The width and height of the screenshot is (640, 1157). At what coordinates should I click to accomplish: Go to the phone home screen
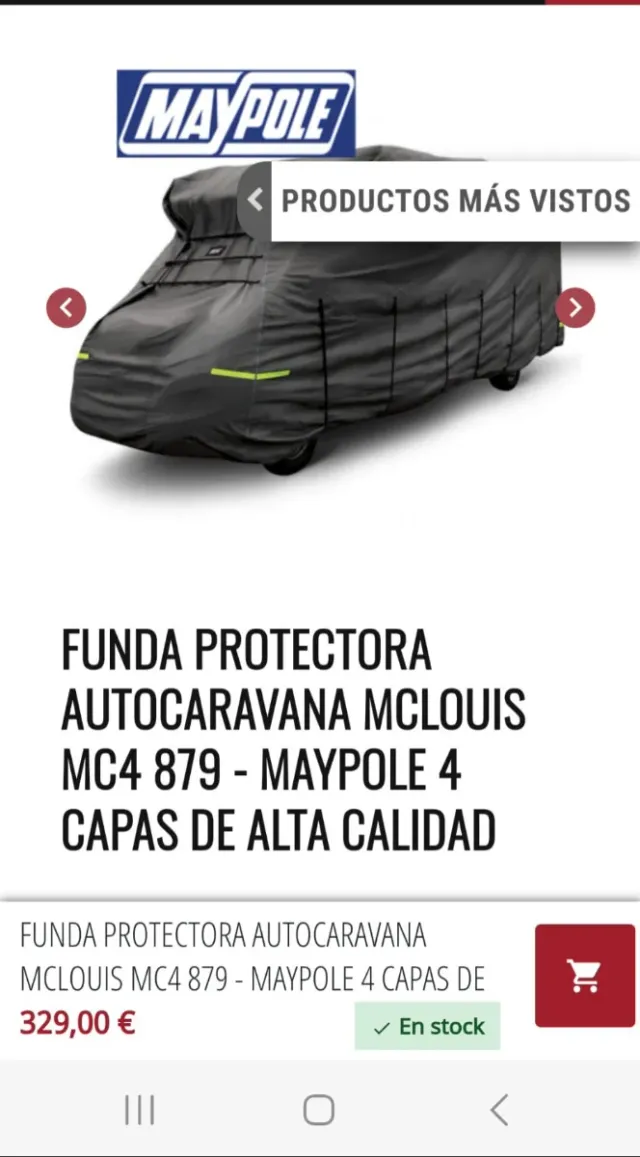pos(318,1110)
